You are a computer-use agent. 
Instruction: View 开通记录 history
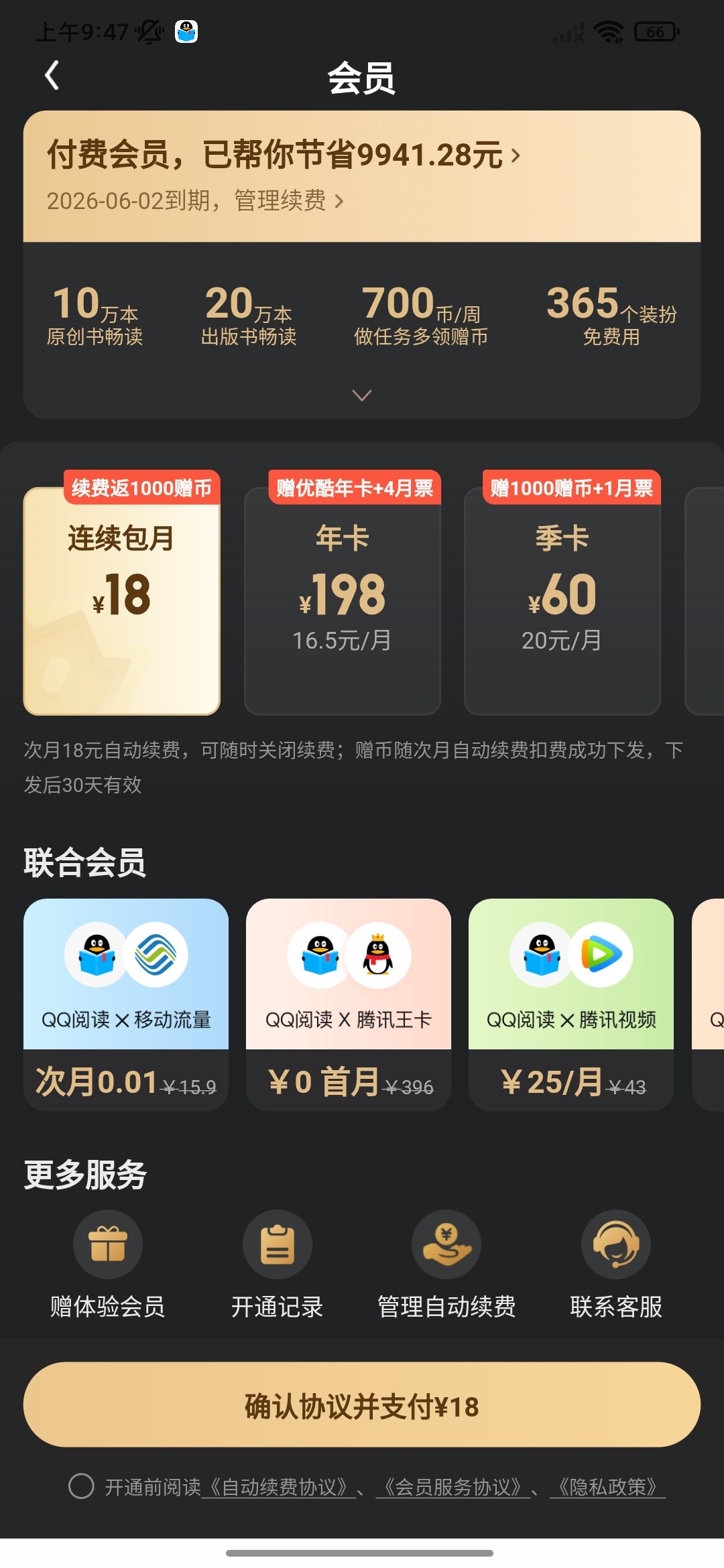click(x=278, y=1265)
